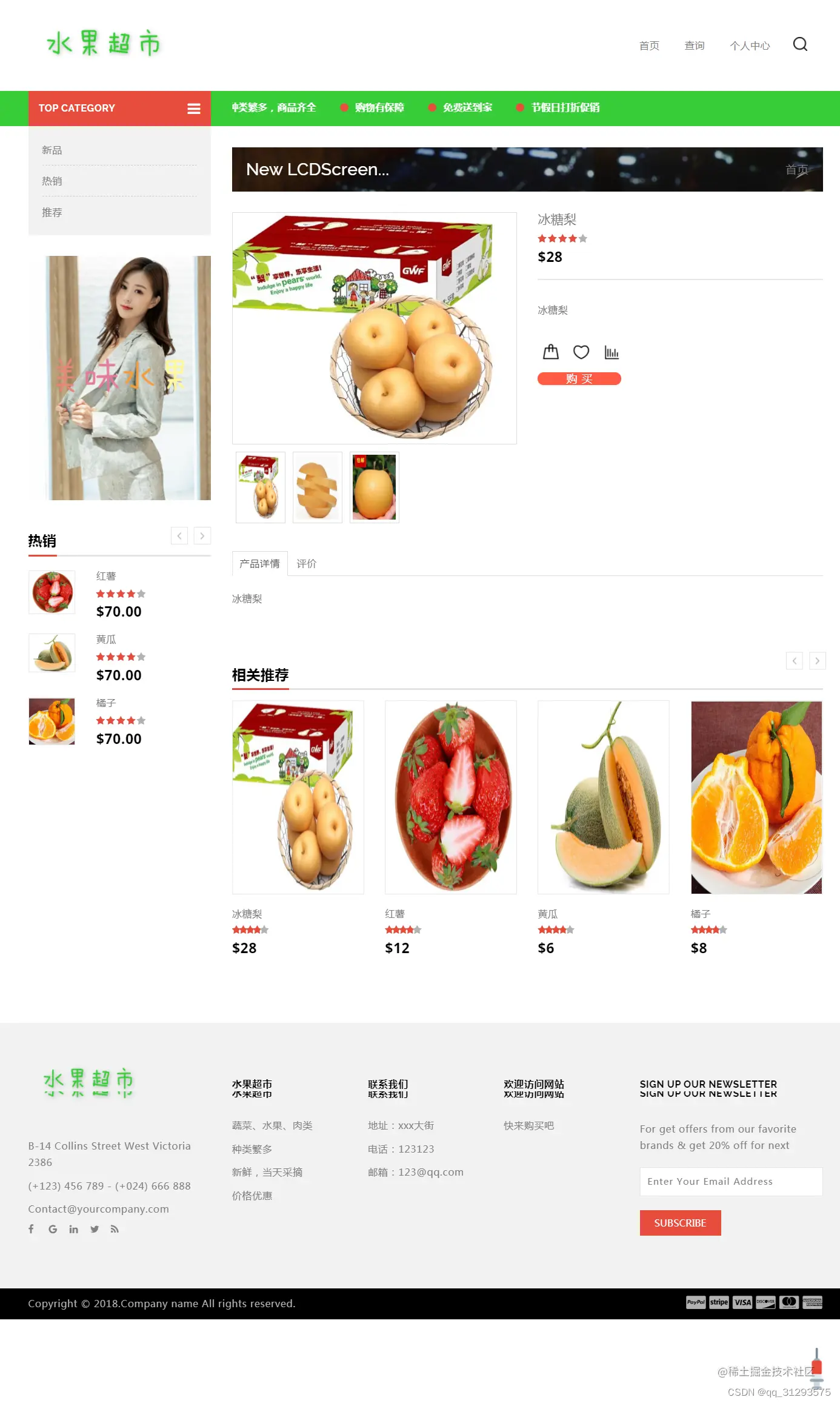The image size is (840, 1403).
Task: Select the 热销 category
Action: (x=52, y=181)
